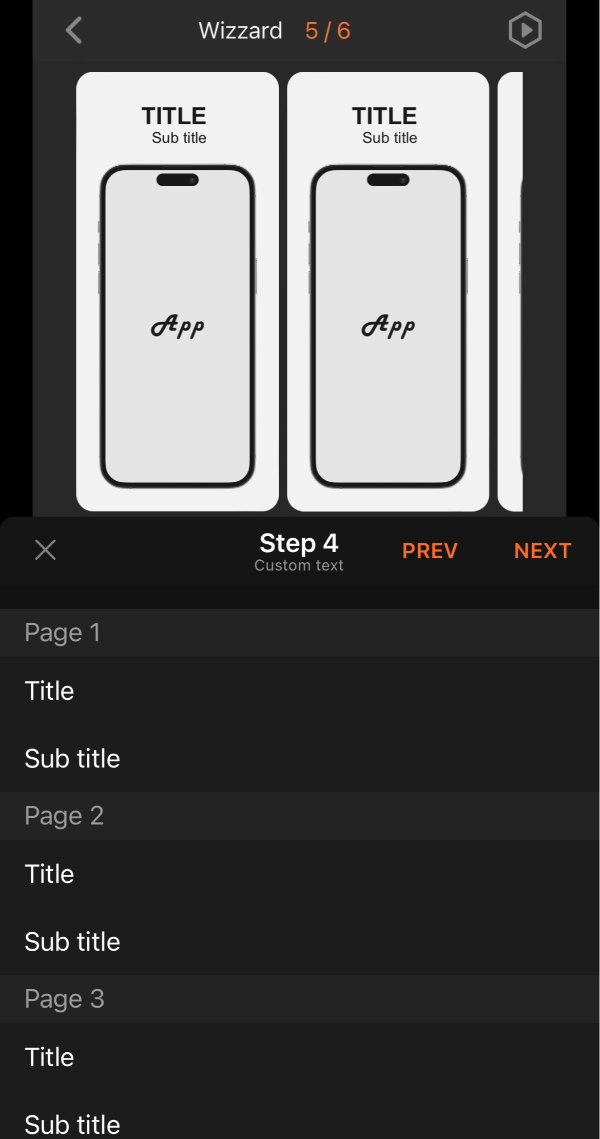Viewport: 600px width, 1139px height.
Task: Tap the play preview hexagon icon
Action: pos(525,30)
